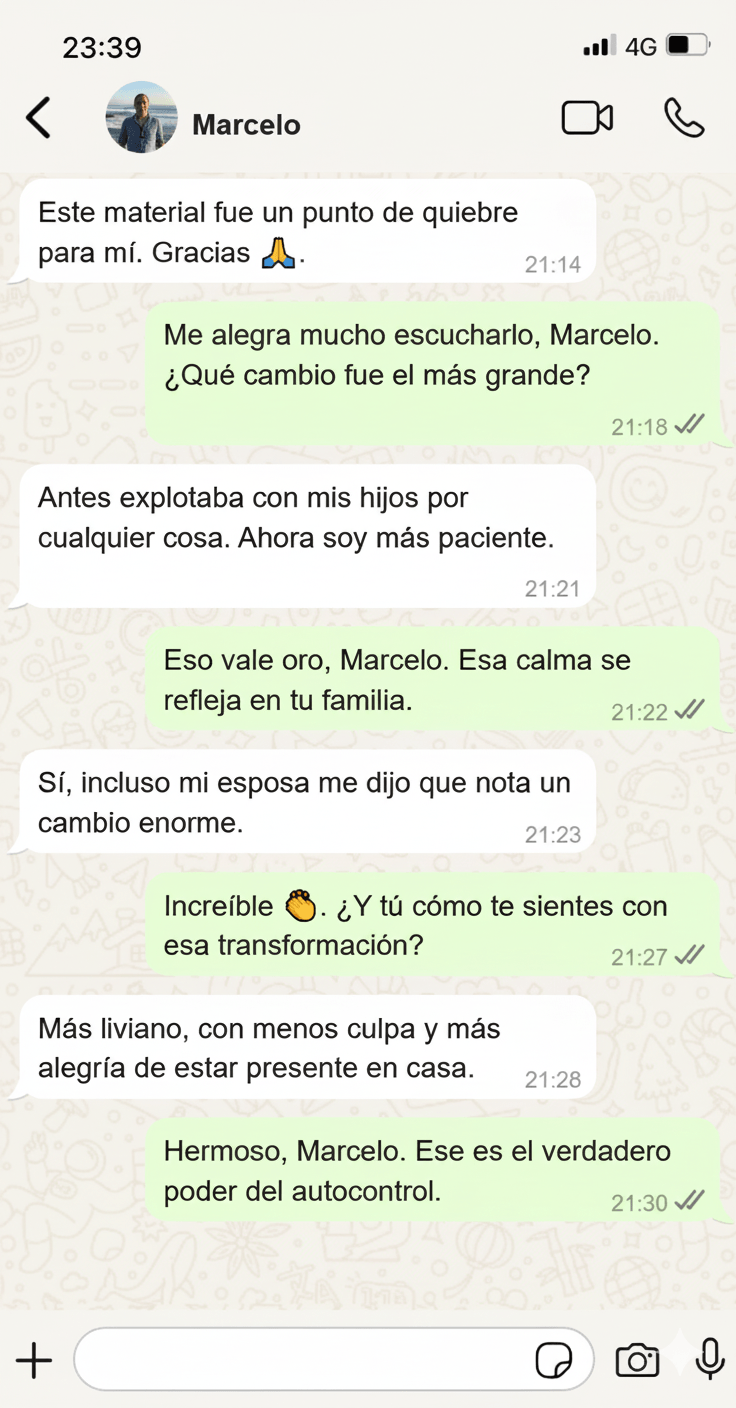Go back to the chat list

(38, 118)
